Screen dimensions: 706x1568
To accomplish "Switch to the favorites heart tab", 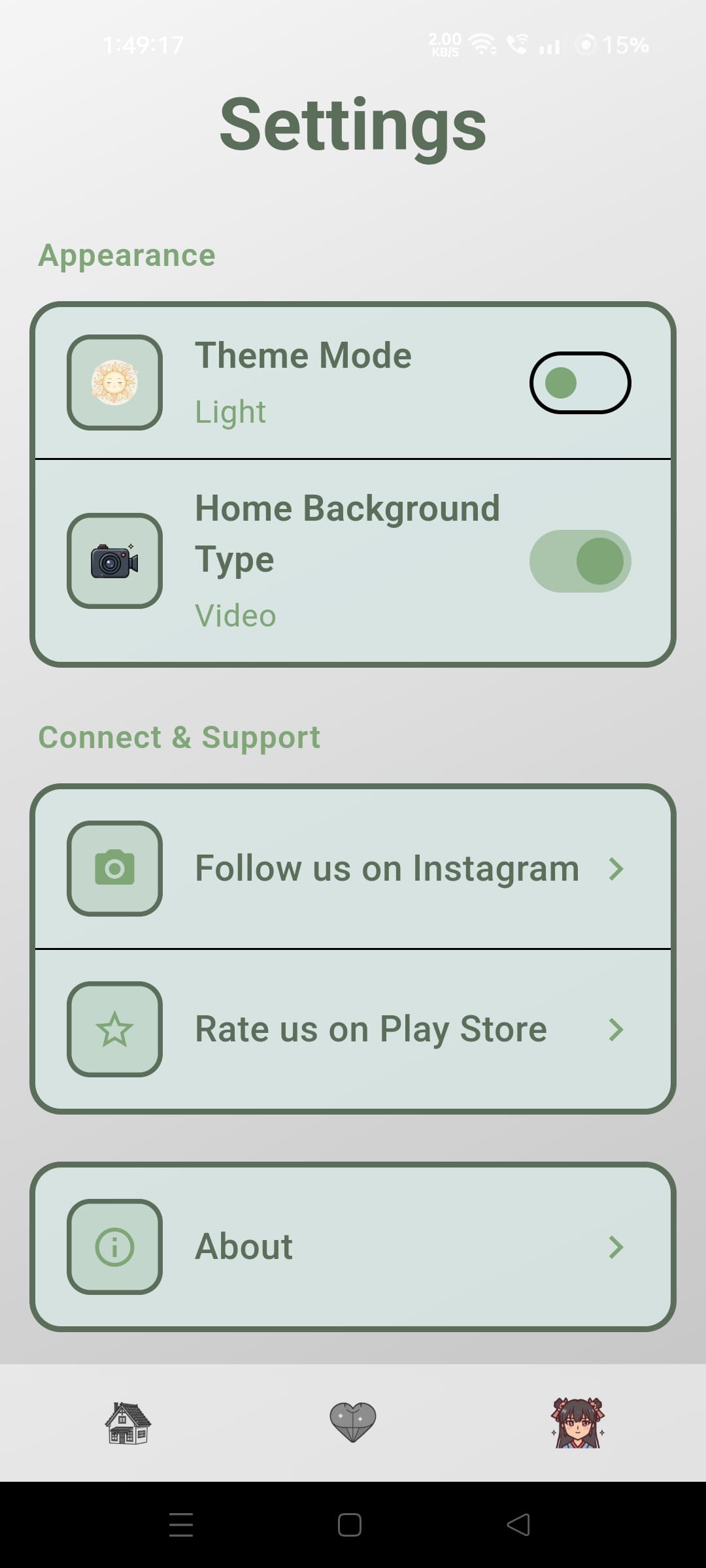I will (352, 1424).
